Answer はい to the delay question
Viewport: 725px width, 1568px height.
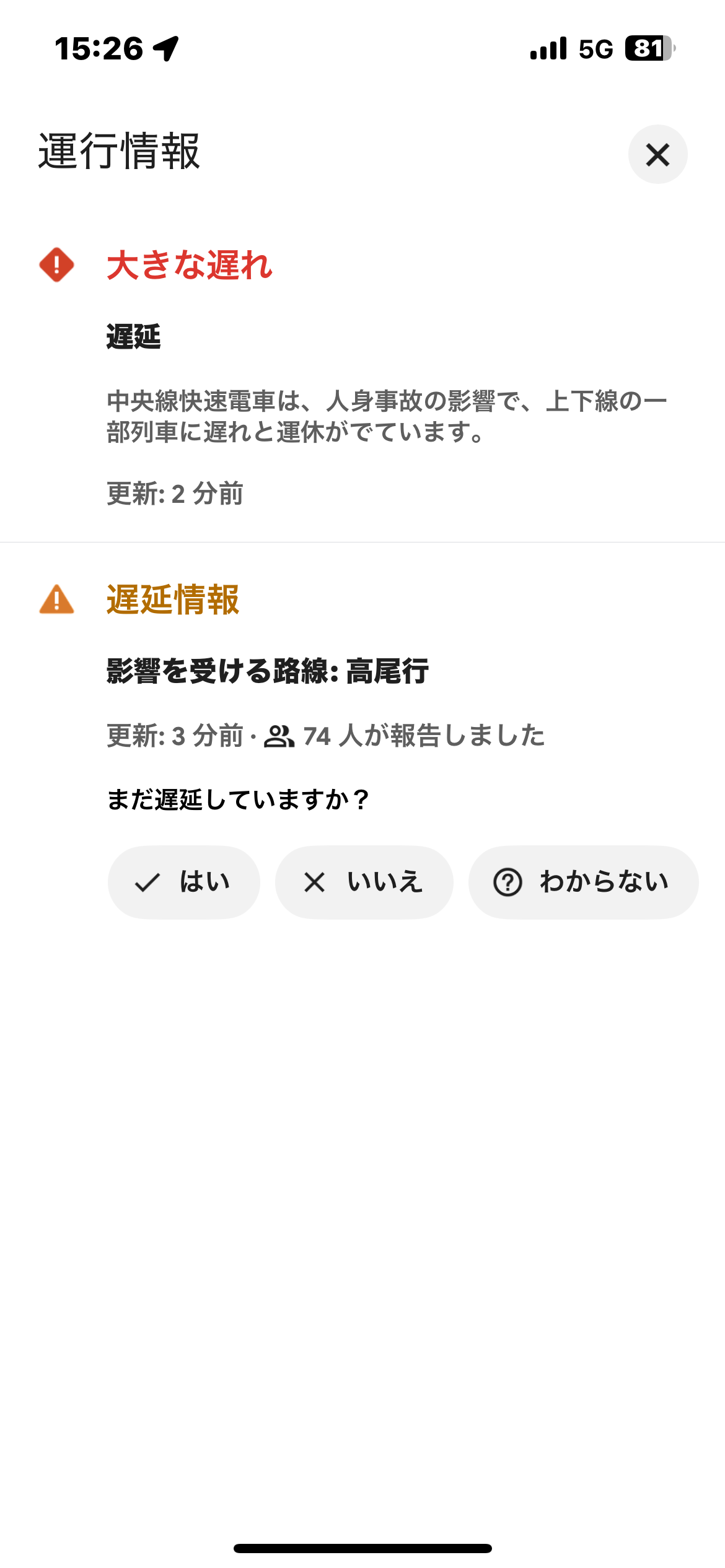coord(183,882)
